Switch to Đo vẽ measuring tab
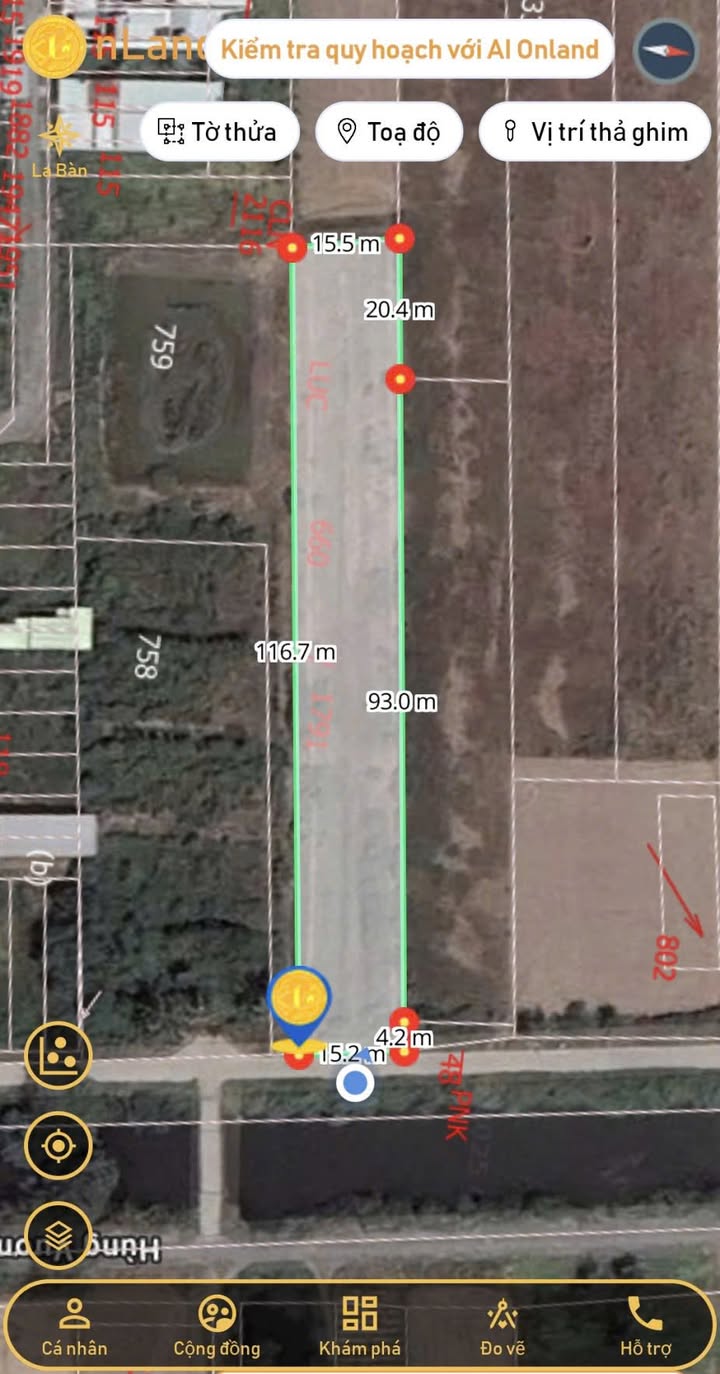The image size is (720, 1374). pyautogui.click(x=502, y=1326)
